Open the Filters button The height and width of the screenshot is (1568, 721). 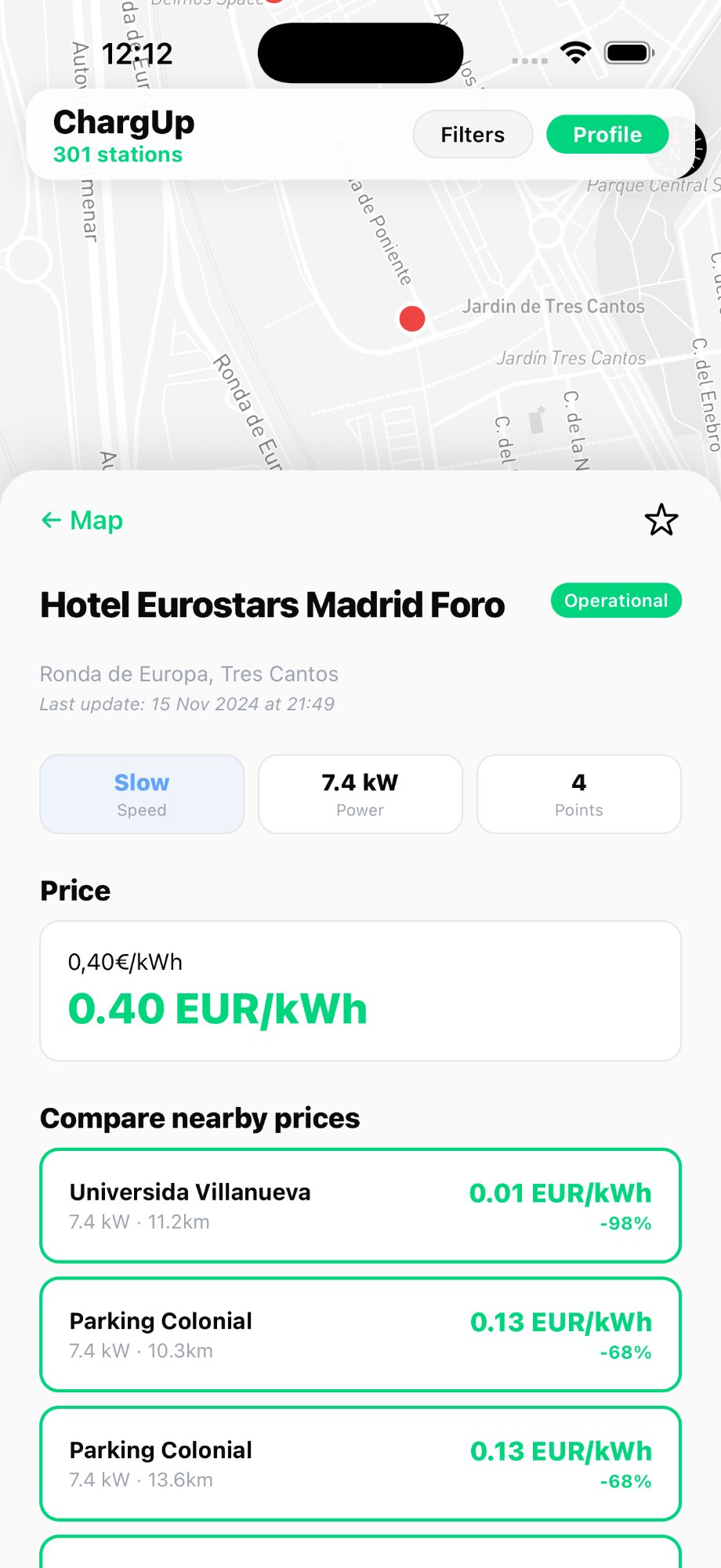(473, 135)
